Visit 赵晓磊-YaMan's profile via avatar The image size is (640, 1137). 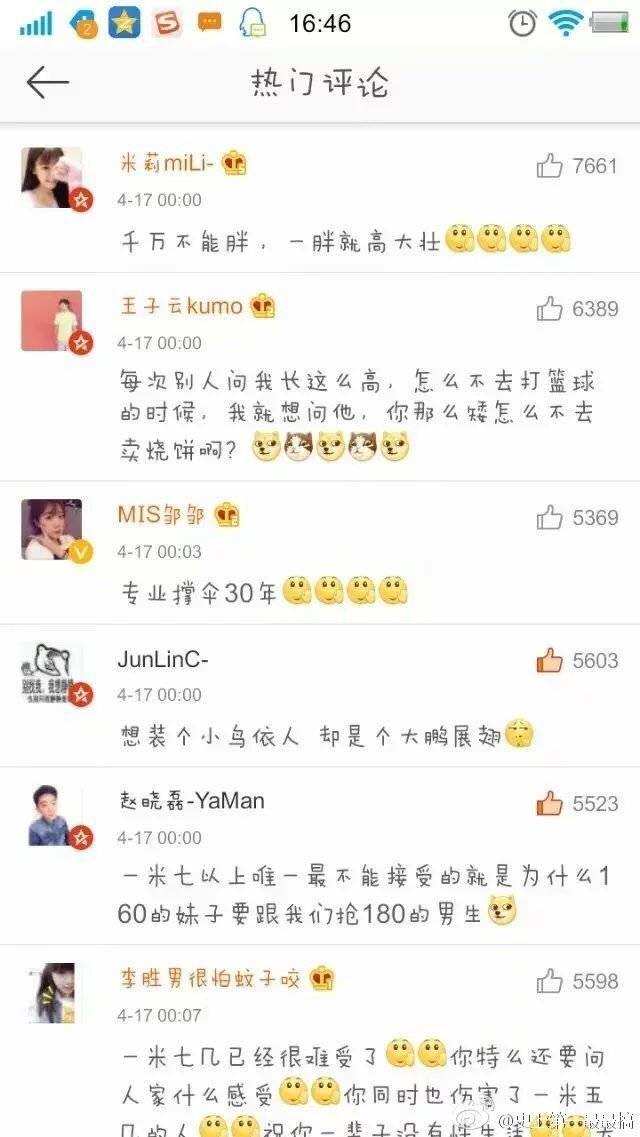pyautogui.click(x=52, y=814)
